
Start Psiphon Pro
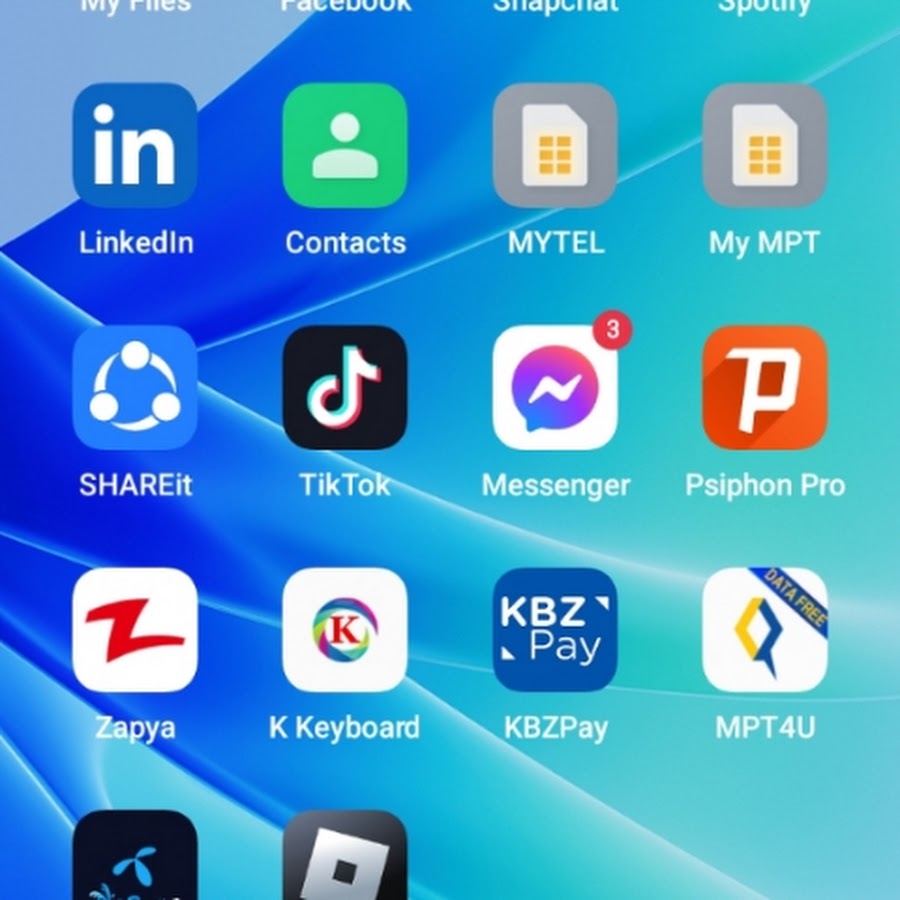point(765,388)
